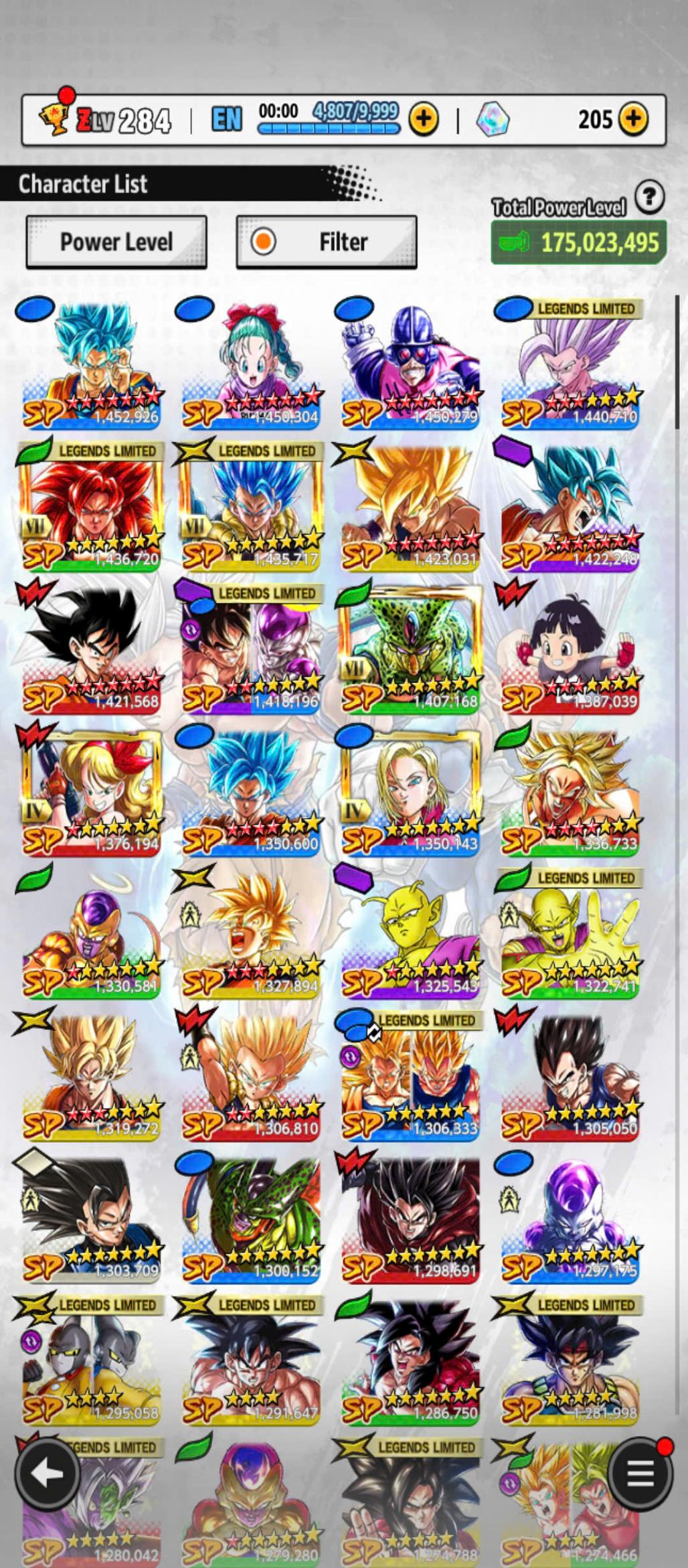
Task: Choose the character with power 1,306,333
Action: pyautogui.click(x=411, y=1077)
